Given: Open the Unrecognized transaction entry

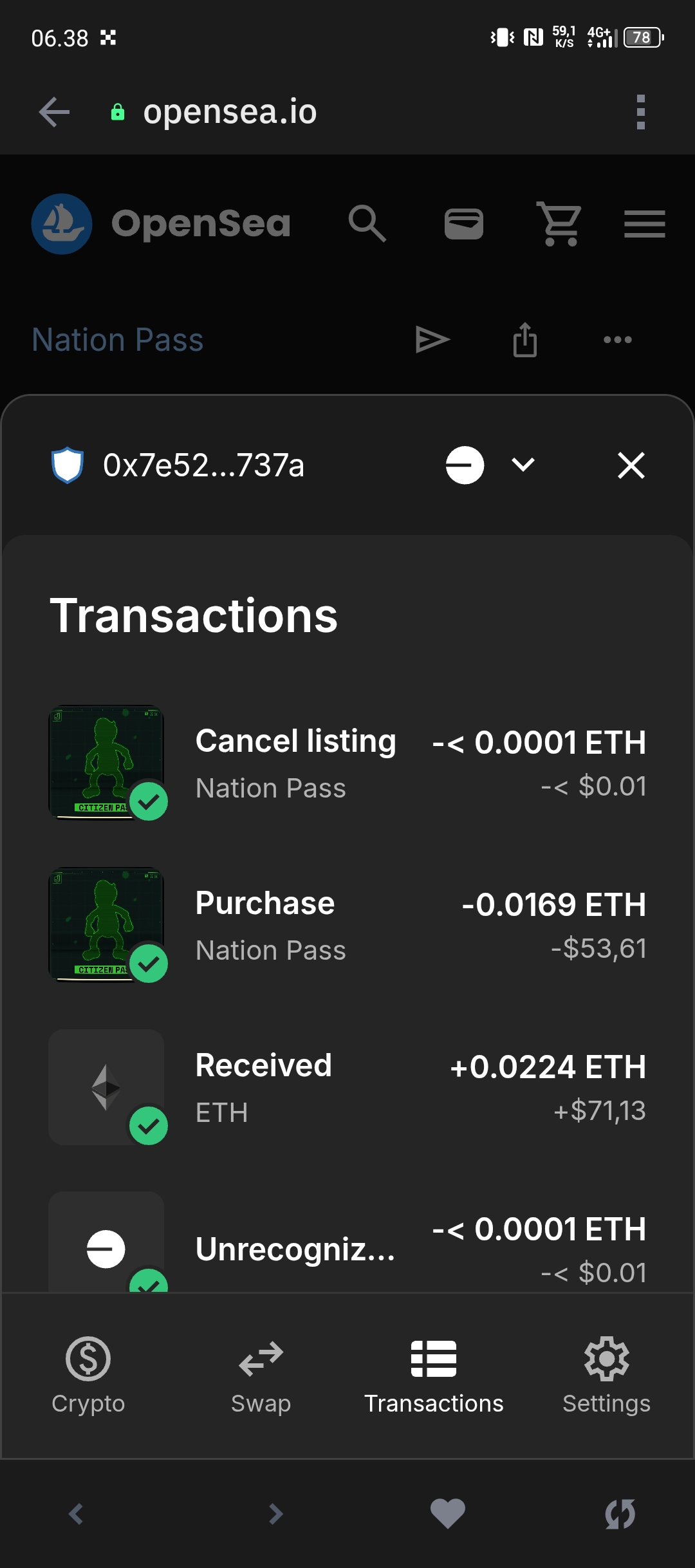Looking at the screenshot, I should (x=347, y=1247).
